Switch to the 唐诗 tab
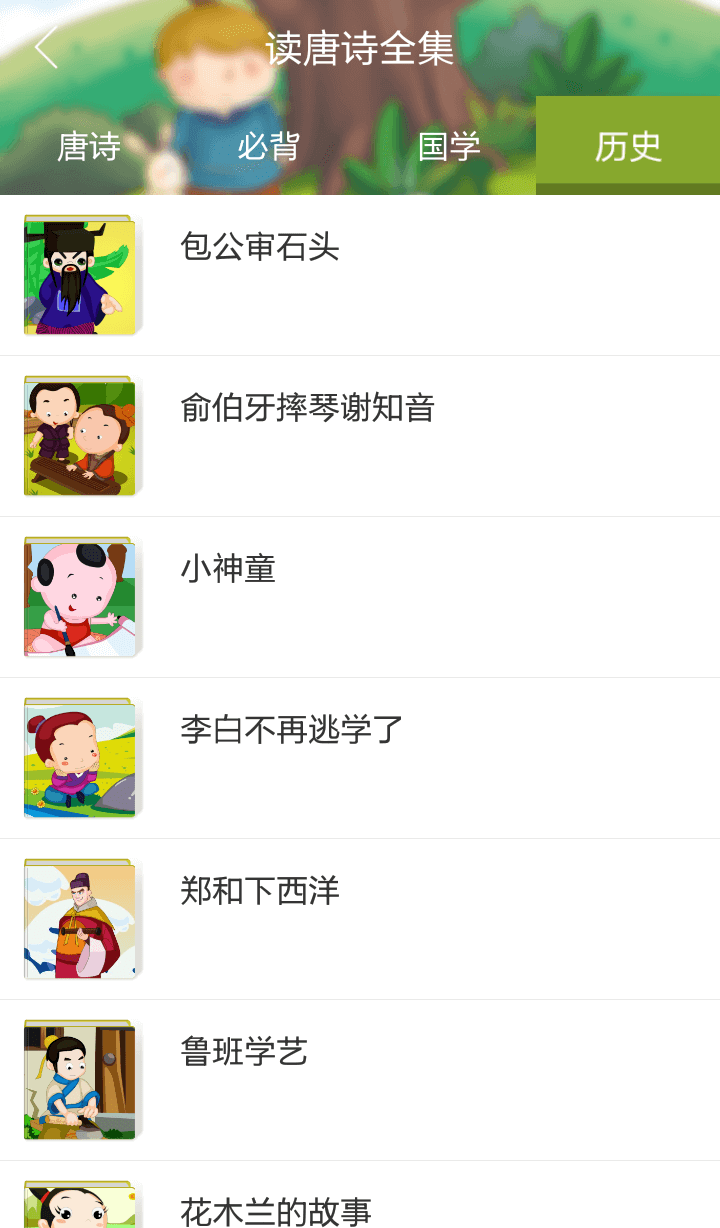Screen dimensions: 720x1228 pyautogui.click(x=89, y=147)
